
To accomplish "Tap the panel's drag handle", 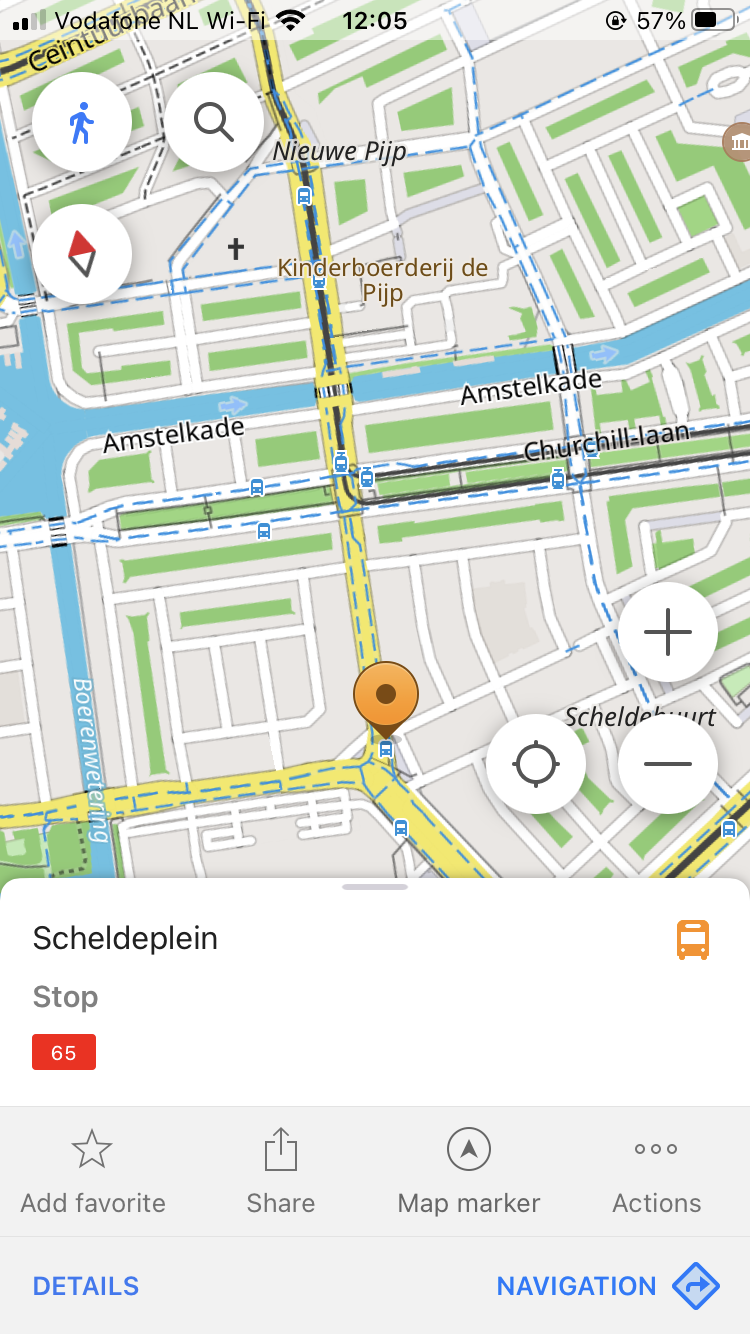I will [x=375, y=887].
